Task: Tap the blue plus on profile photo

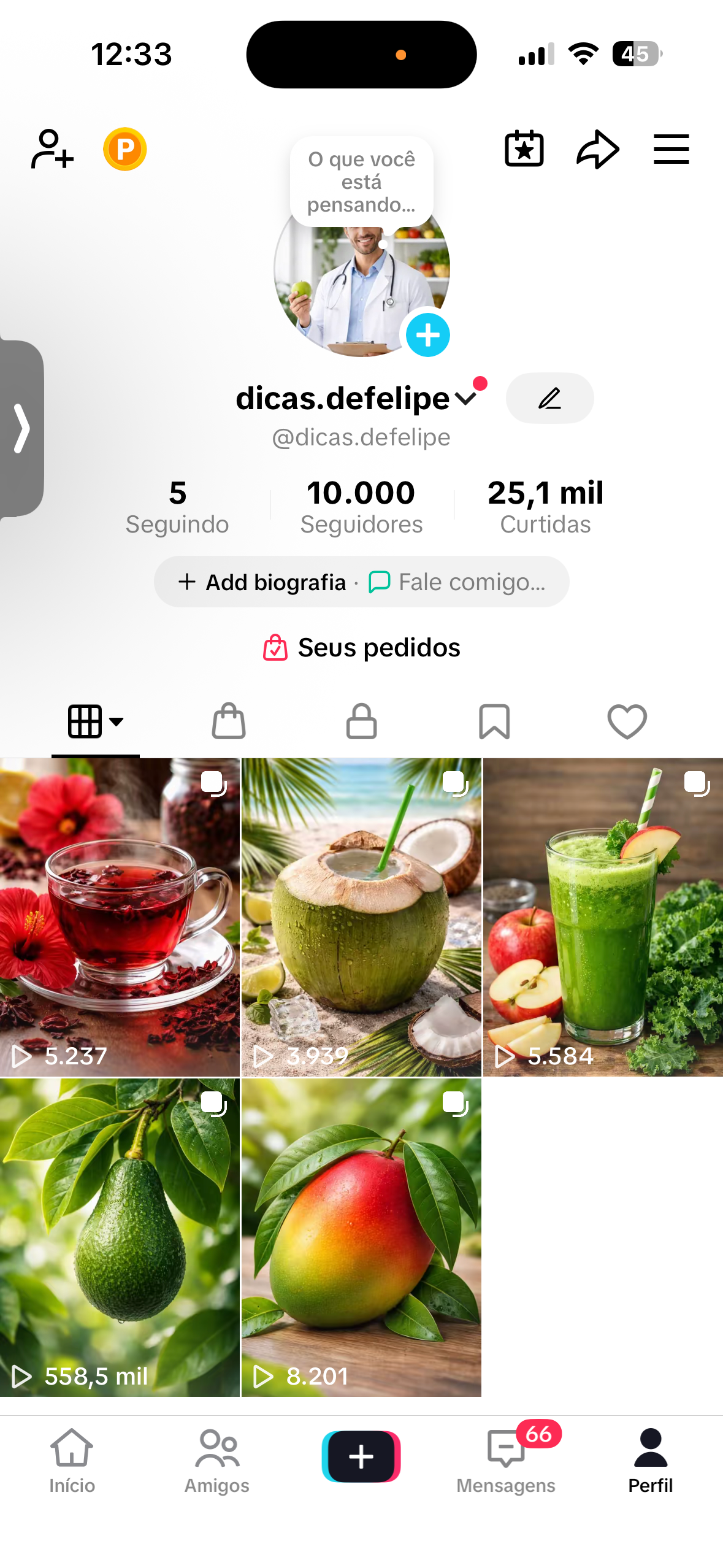Action: pos(427,335)
